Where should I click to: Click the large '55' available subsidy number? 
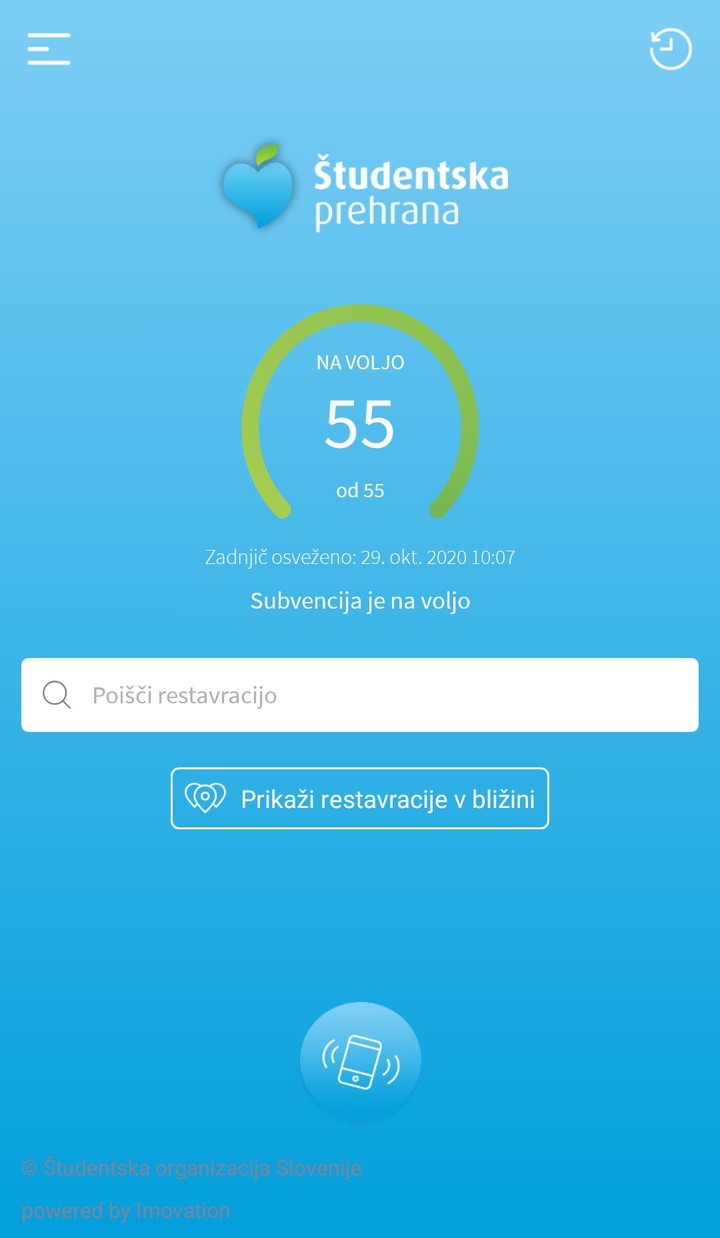click(360, 425)
